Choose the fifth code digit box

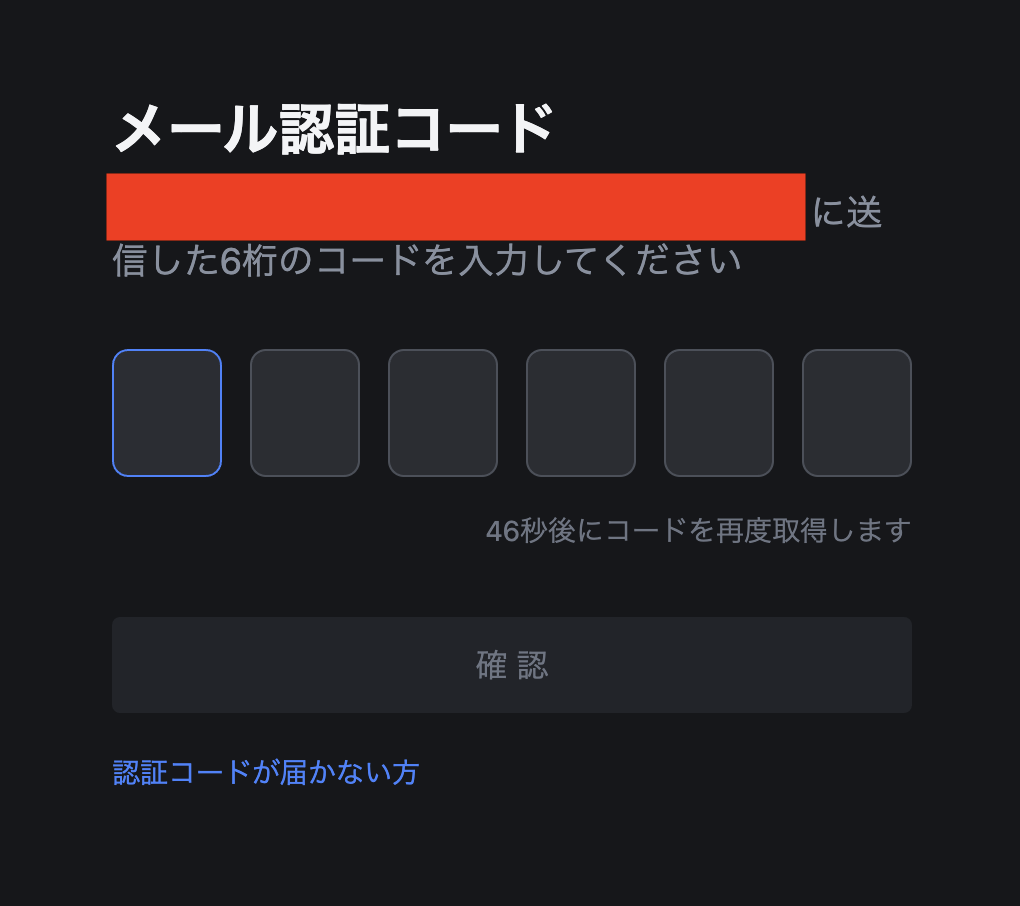[x=719, y=413]
